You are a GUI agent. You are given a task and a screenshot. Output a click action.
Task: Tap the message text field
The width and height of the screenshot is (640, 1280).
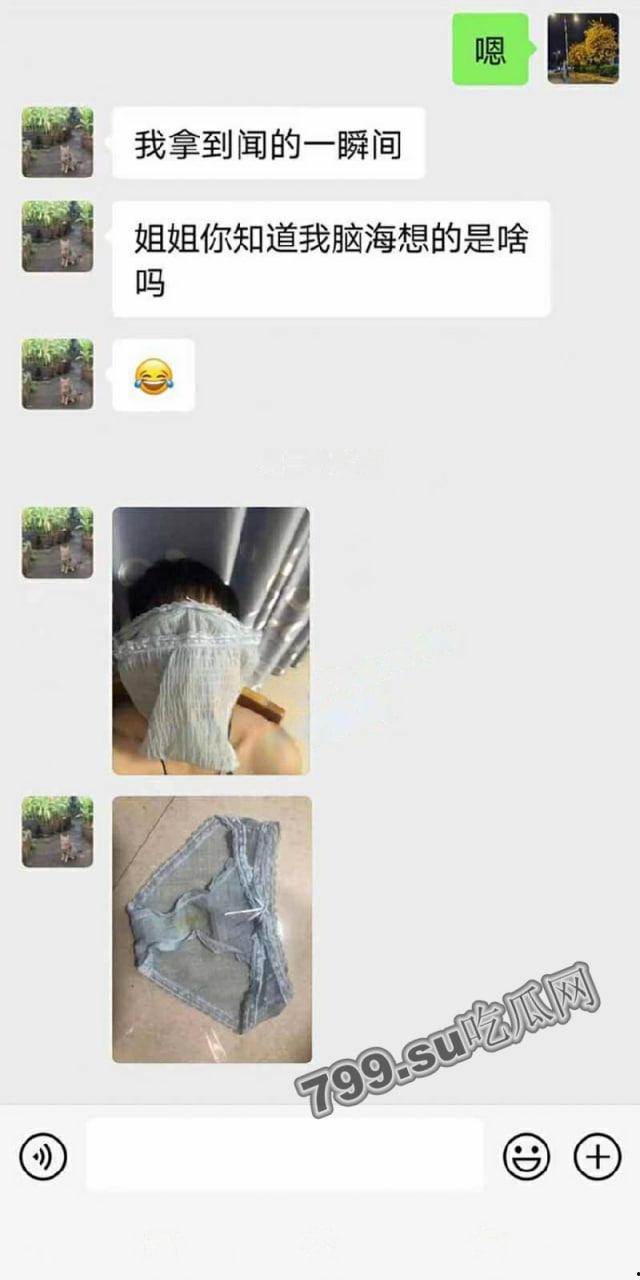tap(284, 1156)
